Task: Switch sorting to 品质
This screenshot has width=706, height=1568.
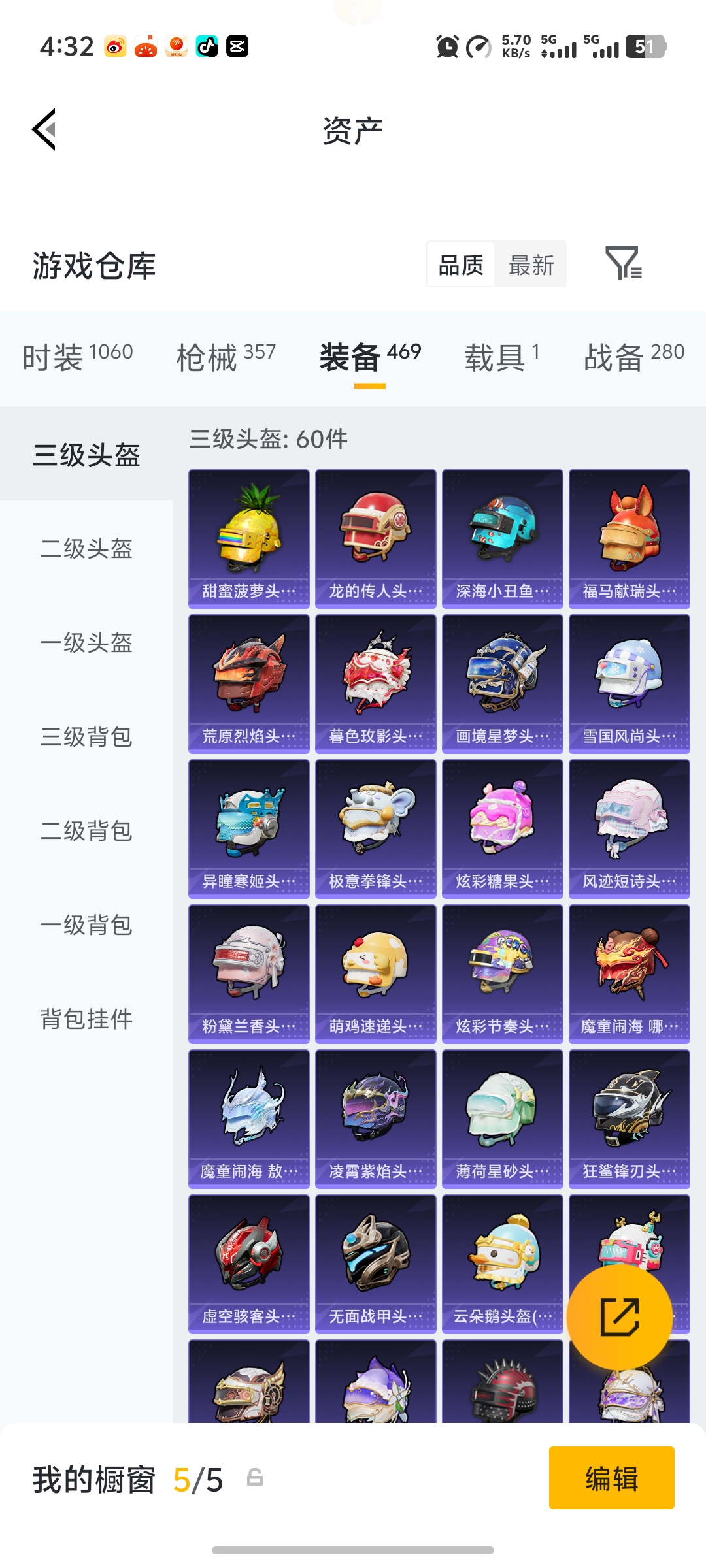Action: click(461, 265)
